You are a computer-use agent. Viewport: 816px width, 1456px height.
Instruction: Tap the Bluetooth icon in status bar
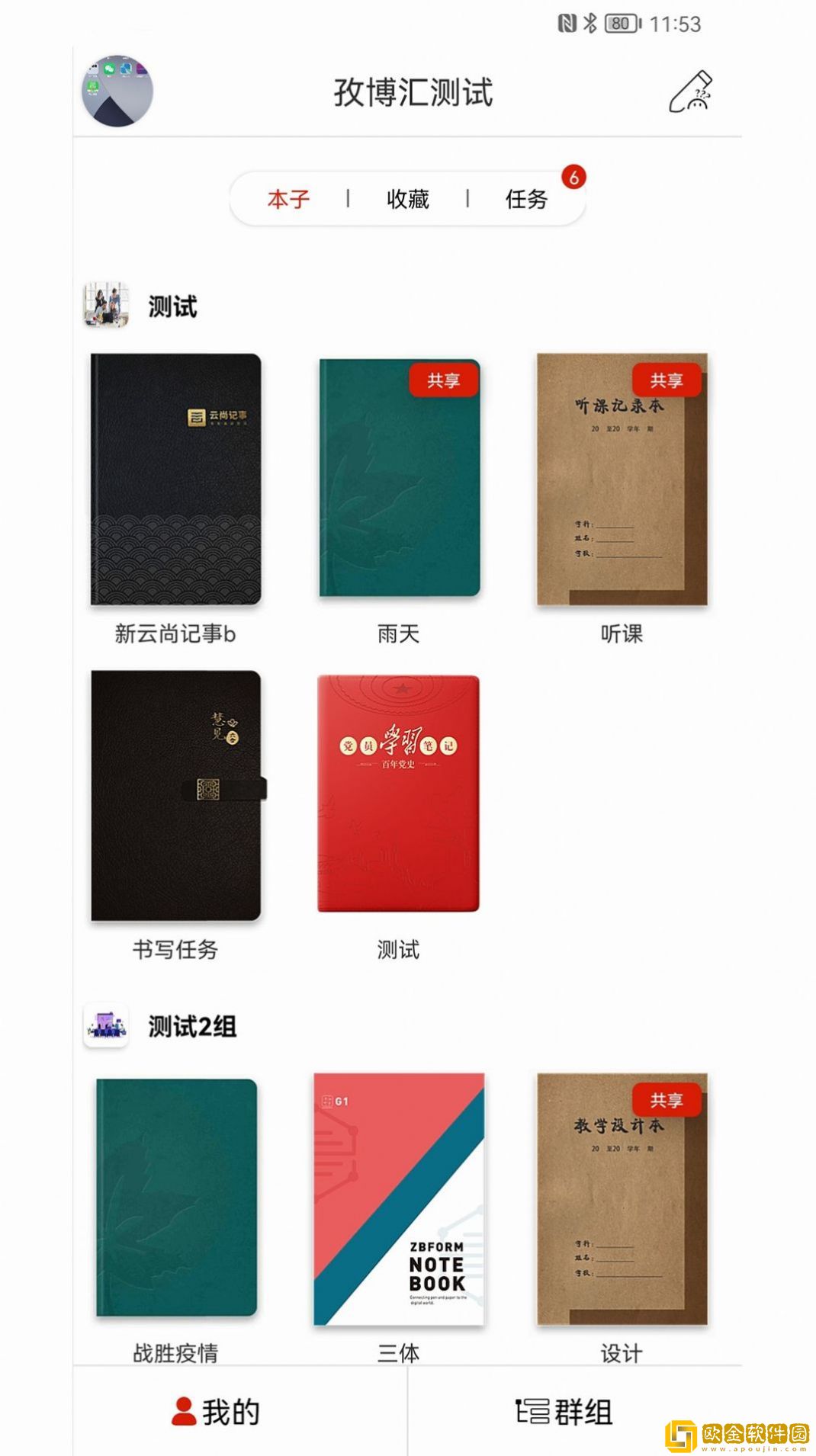[589, 23]
